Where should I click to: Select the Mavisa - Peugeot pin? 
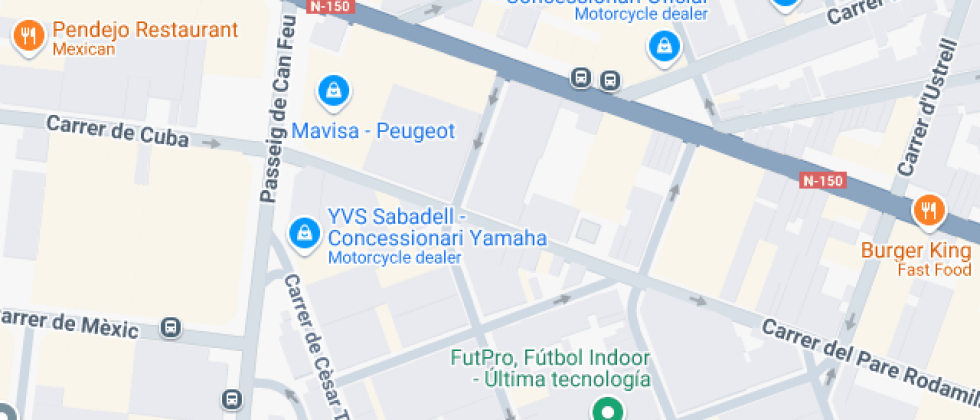tap(333, 91)
